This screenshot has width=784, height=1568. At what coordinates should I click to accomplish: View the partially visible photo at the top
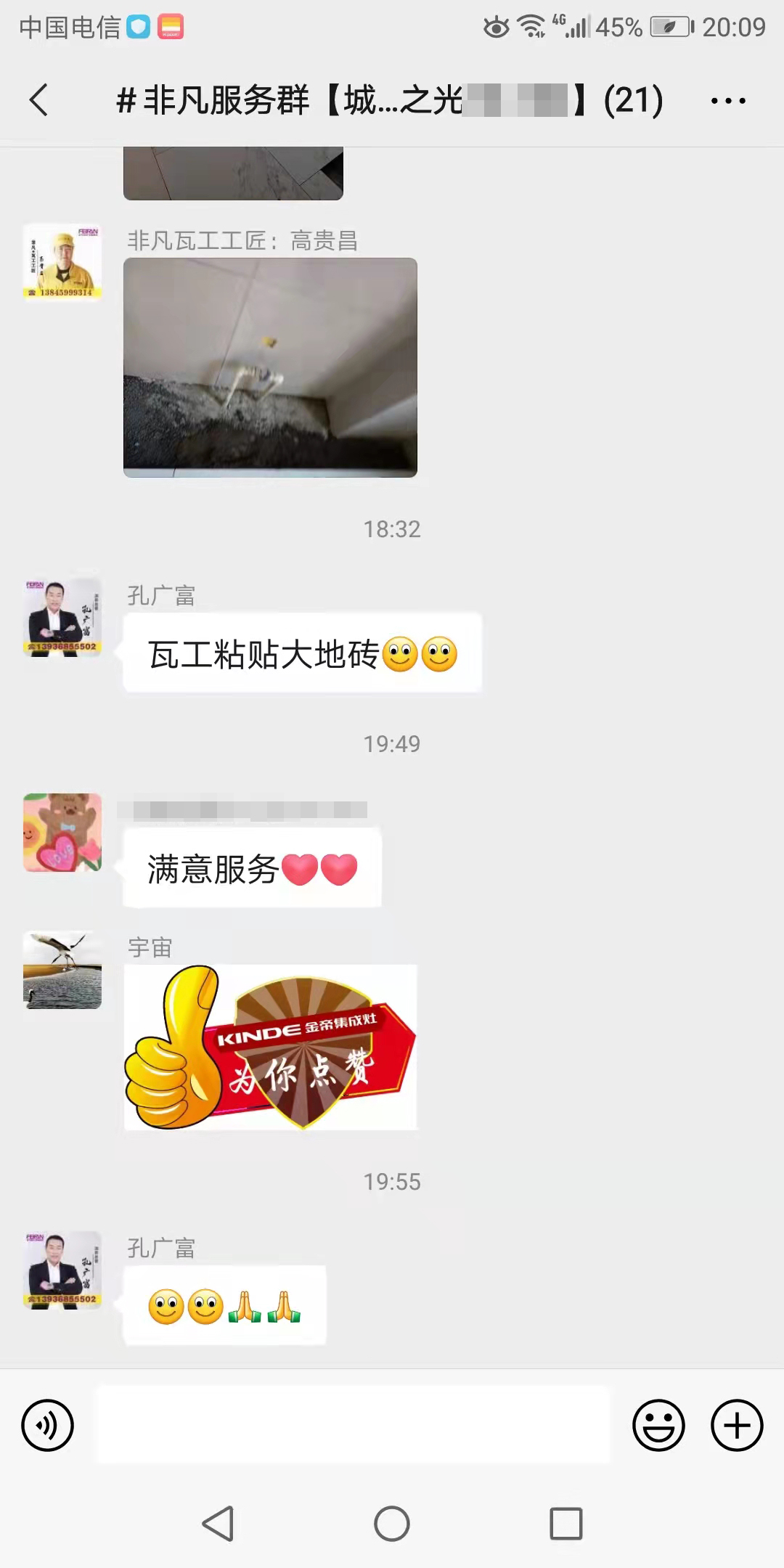233,173
